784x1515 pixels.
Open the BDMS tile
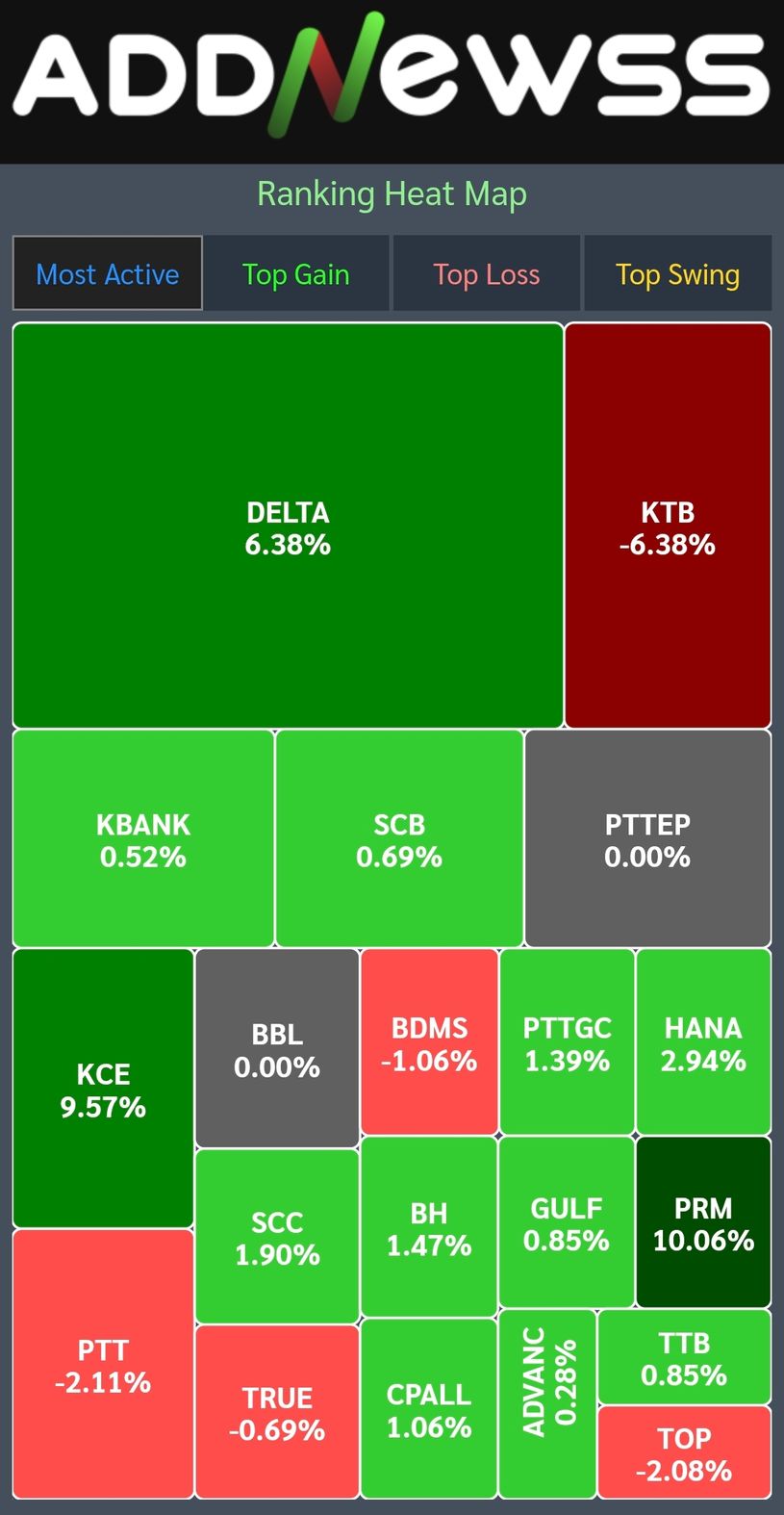click(x=429, y=1042)
